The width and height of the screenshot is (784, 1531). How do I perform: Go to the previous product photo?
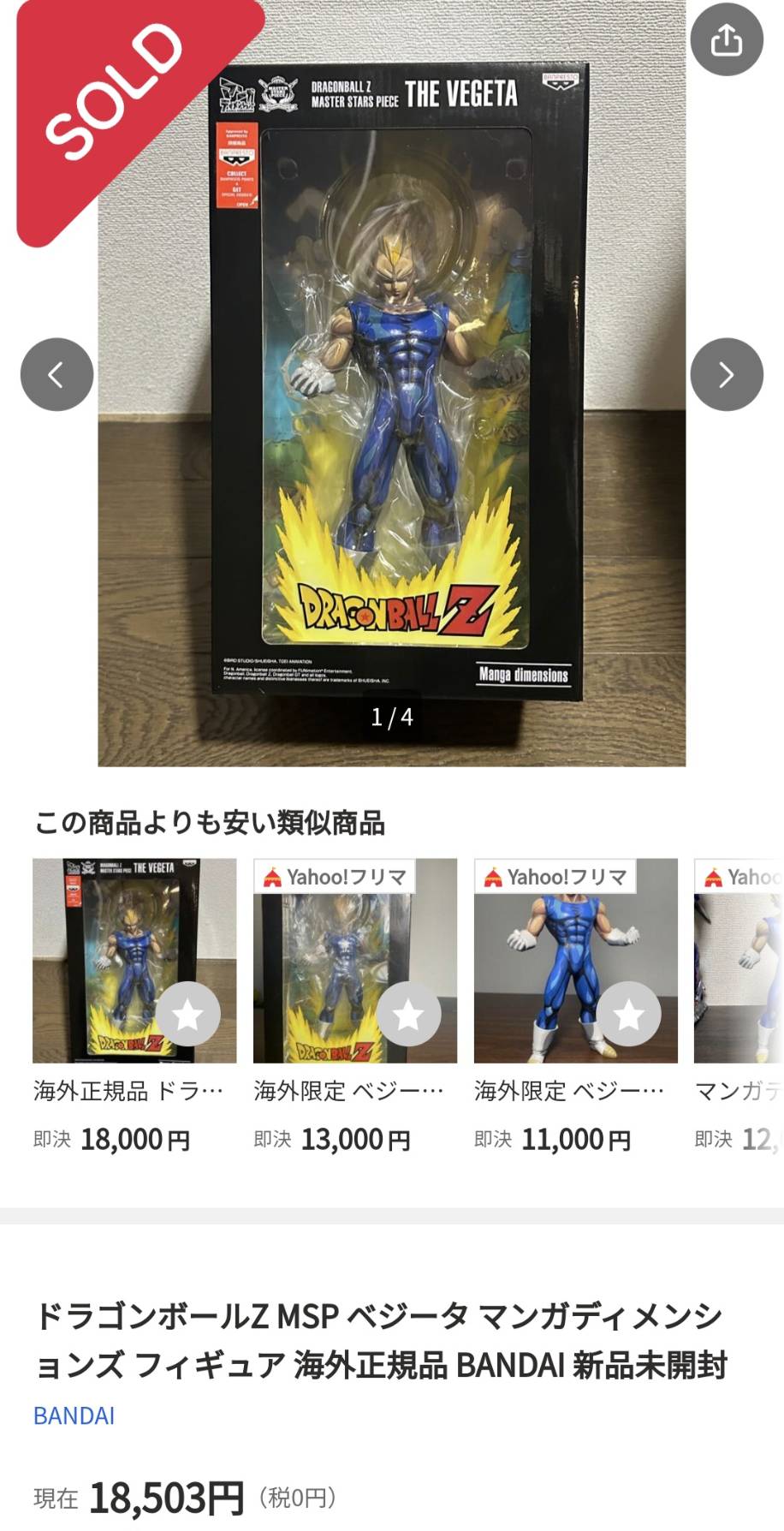click(x=56, y=374)
